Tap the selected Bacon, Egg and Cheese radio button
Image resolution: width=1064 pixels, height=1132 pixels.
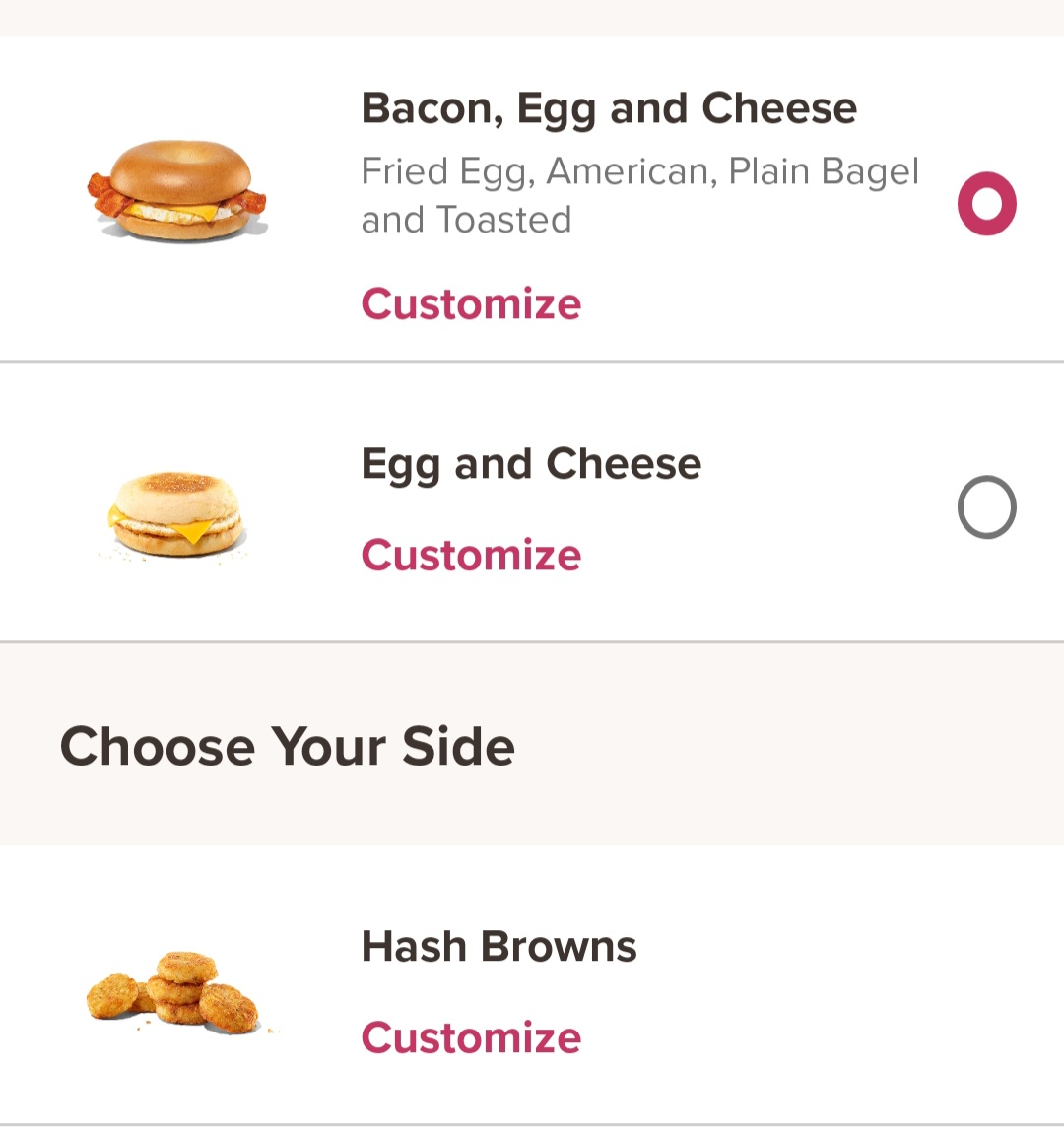986,204
